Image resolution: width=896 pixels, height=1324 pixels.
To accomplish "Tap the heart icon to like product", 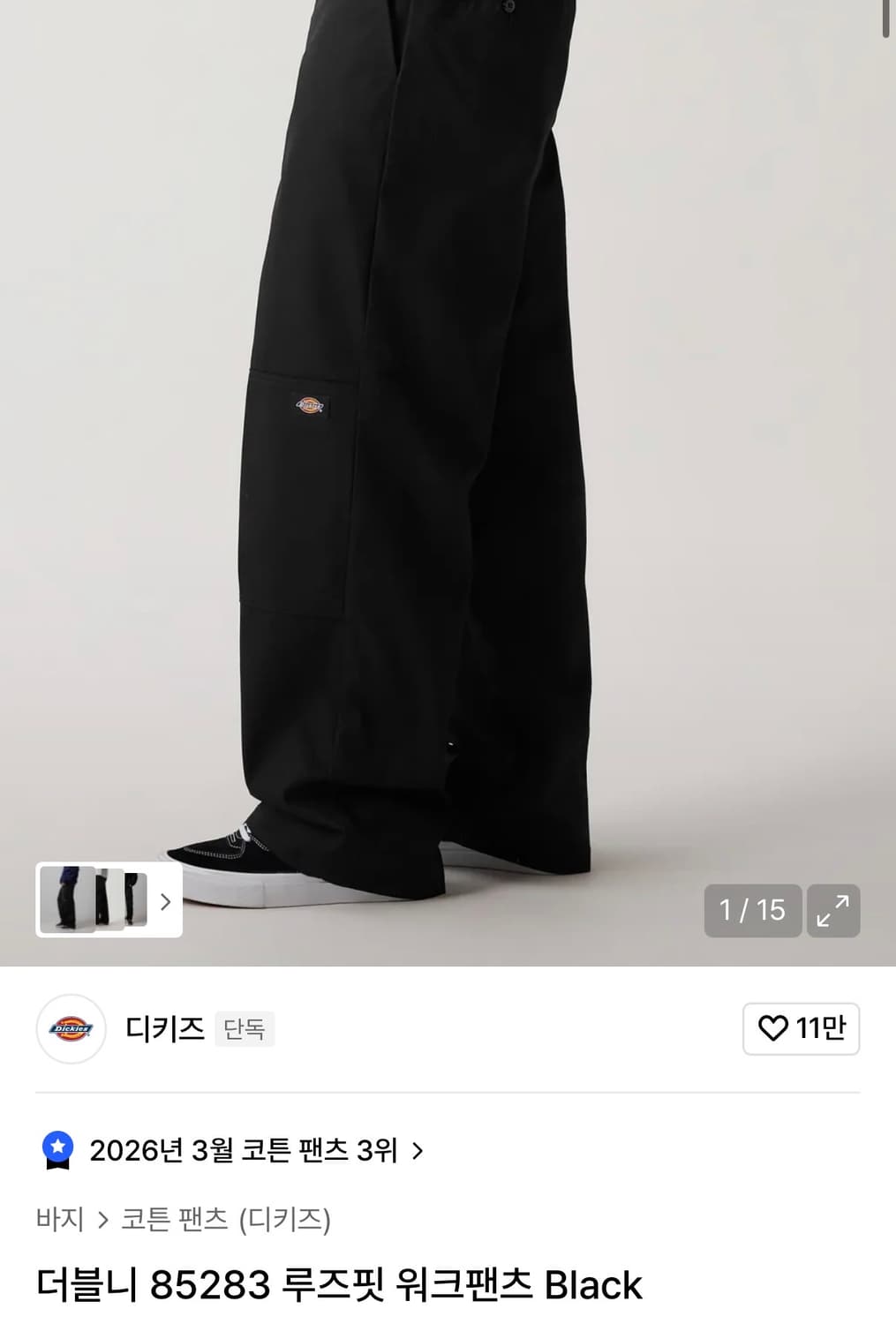I will click(773, 1029).
